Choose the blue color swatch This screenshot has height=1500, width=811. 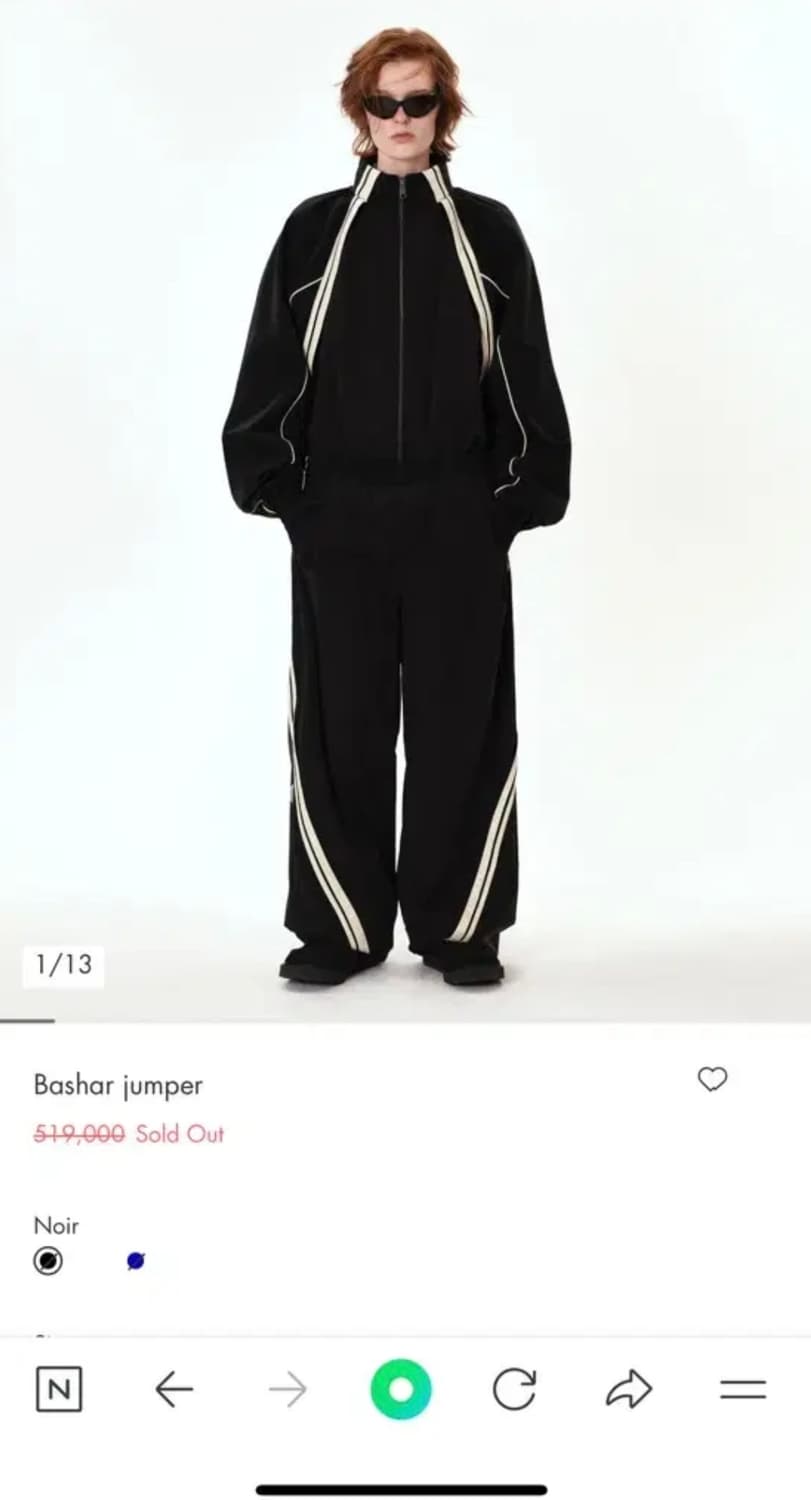coord(136,1261)
